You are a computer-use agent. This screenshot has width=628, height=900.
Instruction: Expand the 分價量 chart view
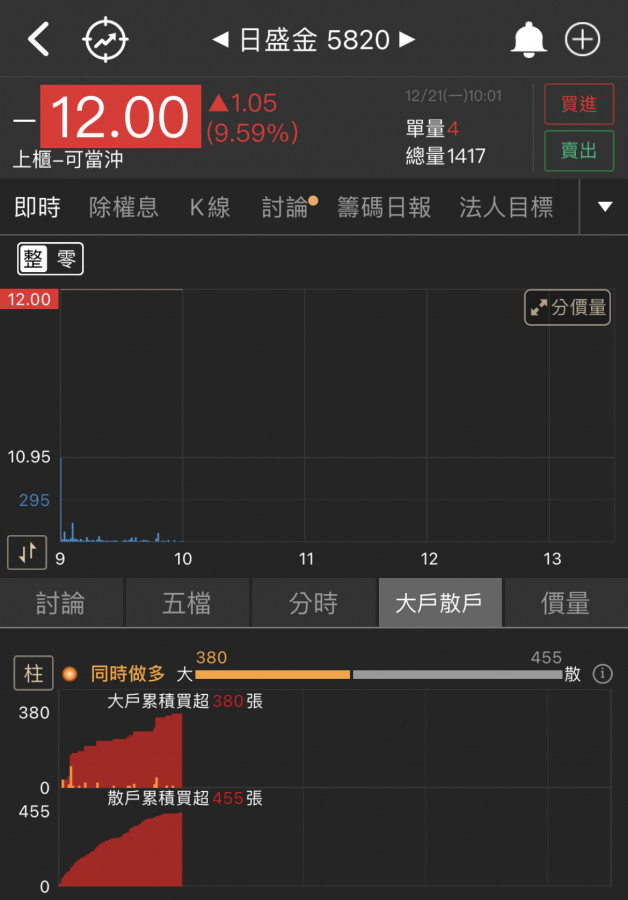tap(568, 308)
